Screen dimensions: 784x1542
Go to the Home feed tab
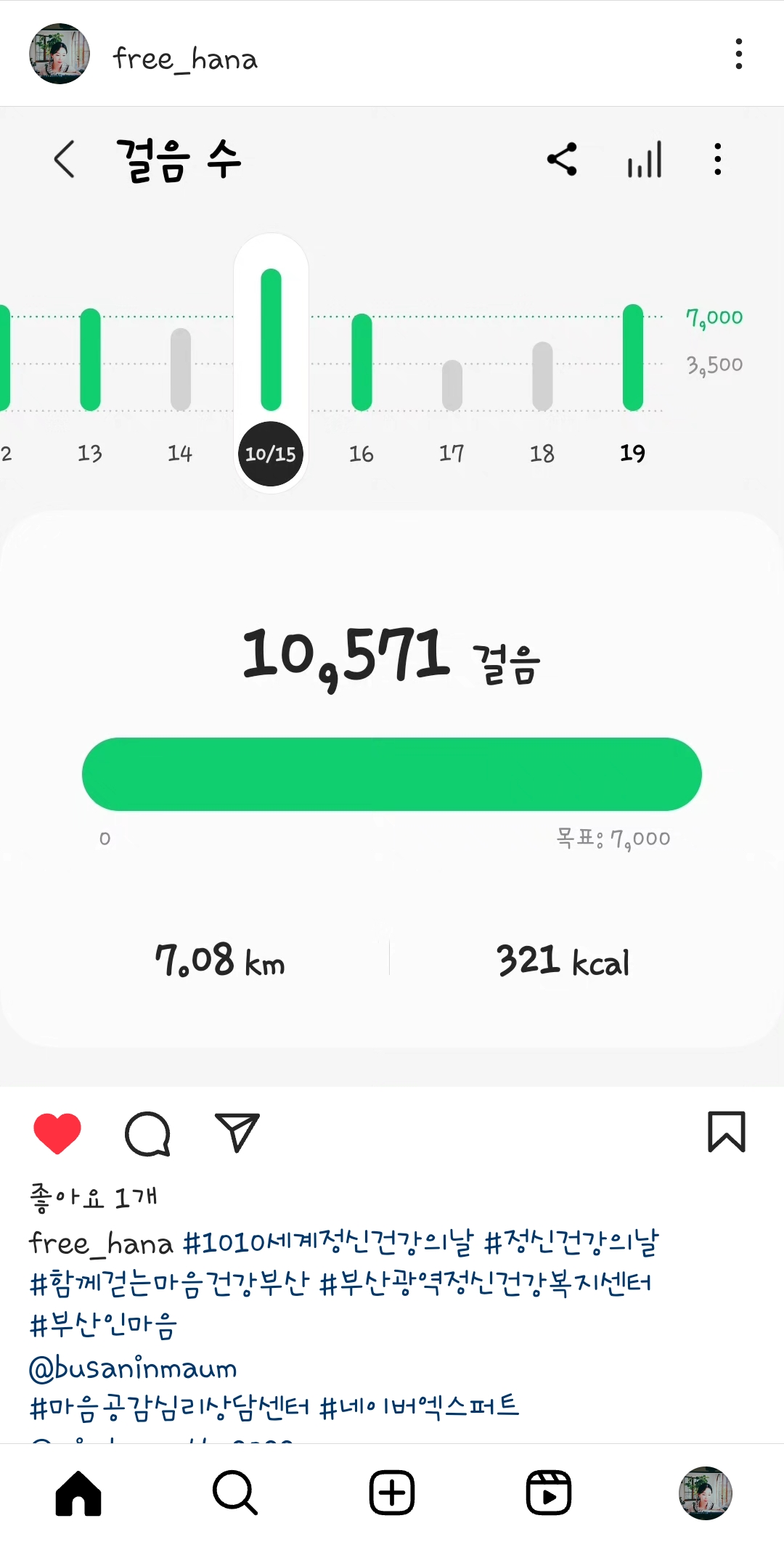coord(78,1493)
